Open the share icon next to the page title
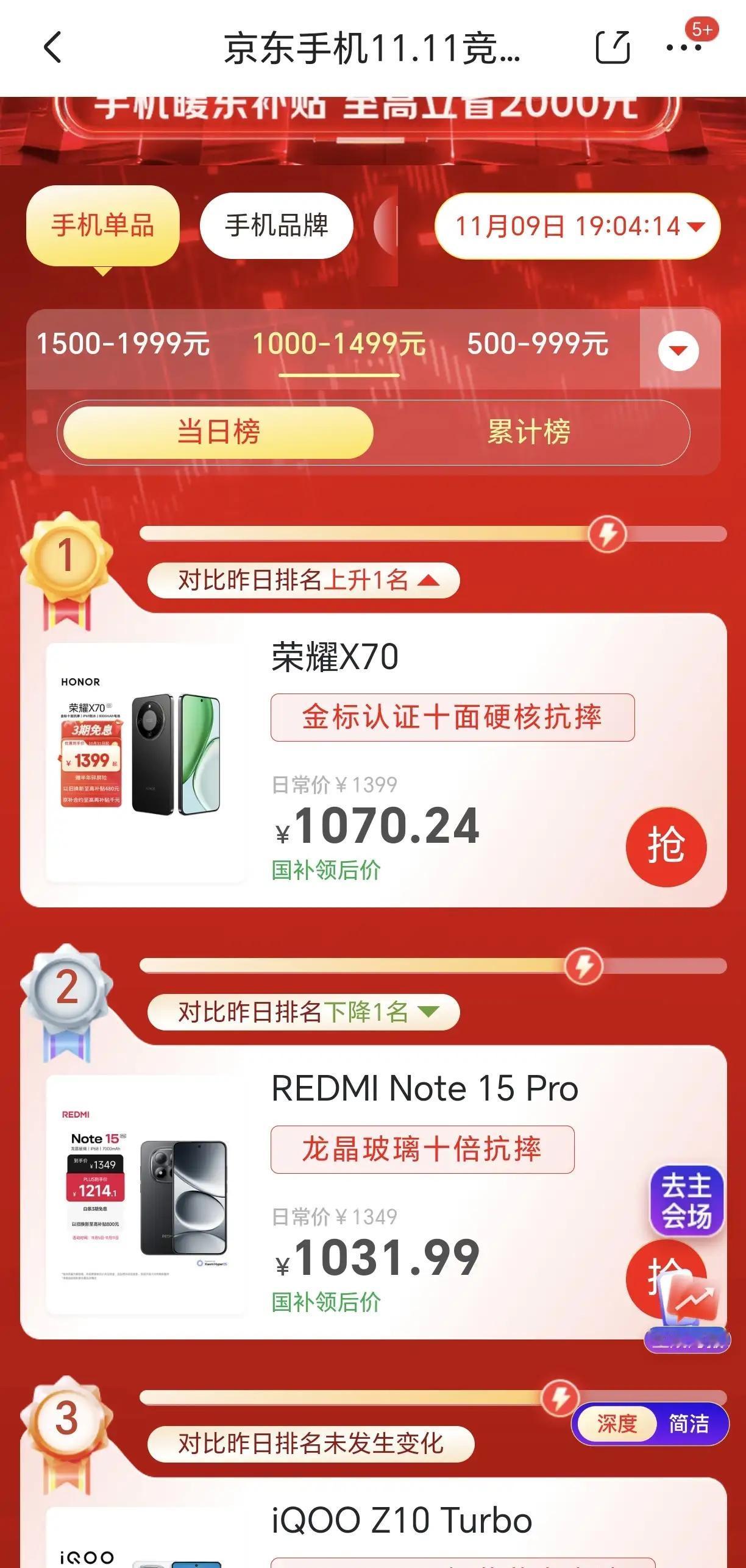 [615, 49]
